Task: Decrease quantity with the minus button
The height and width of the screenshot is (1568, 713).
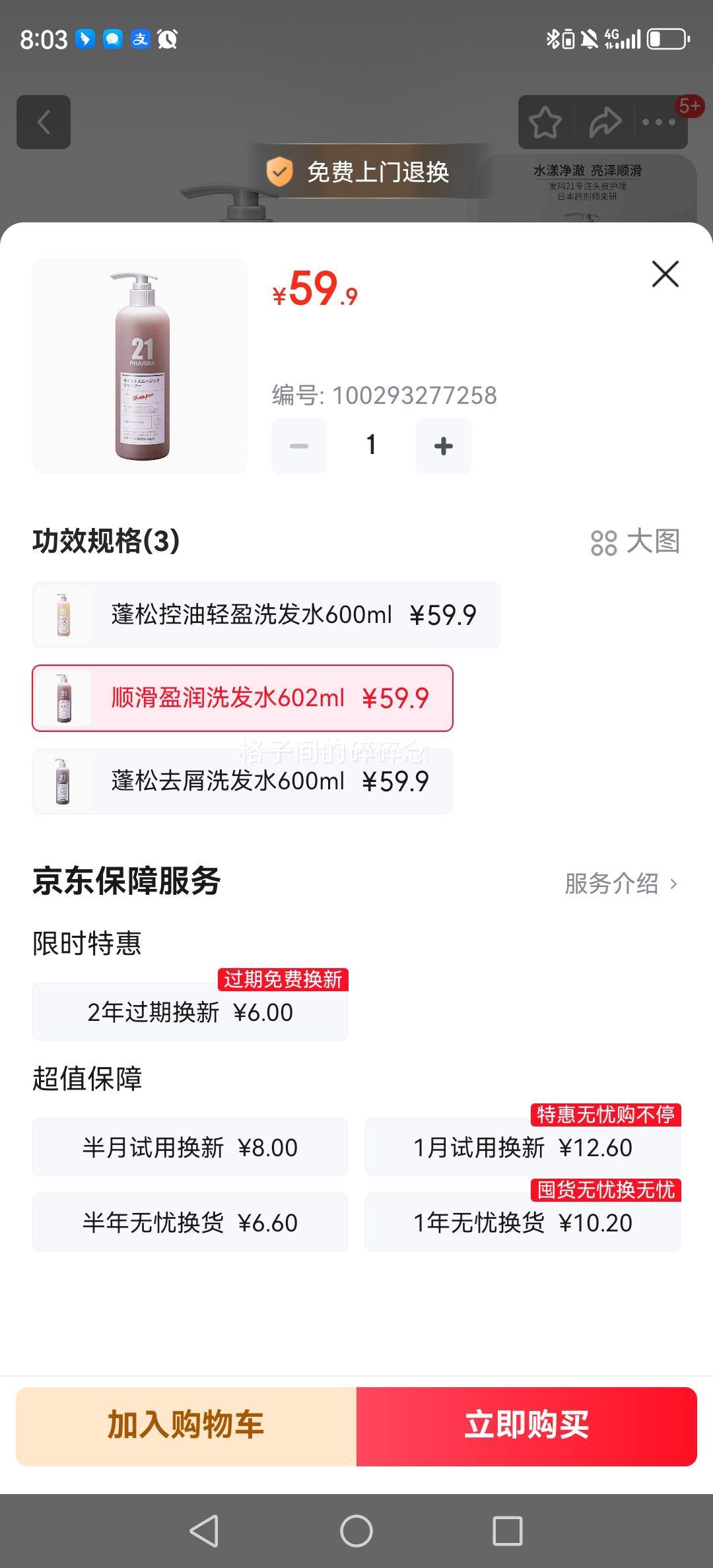Action: 299,446
